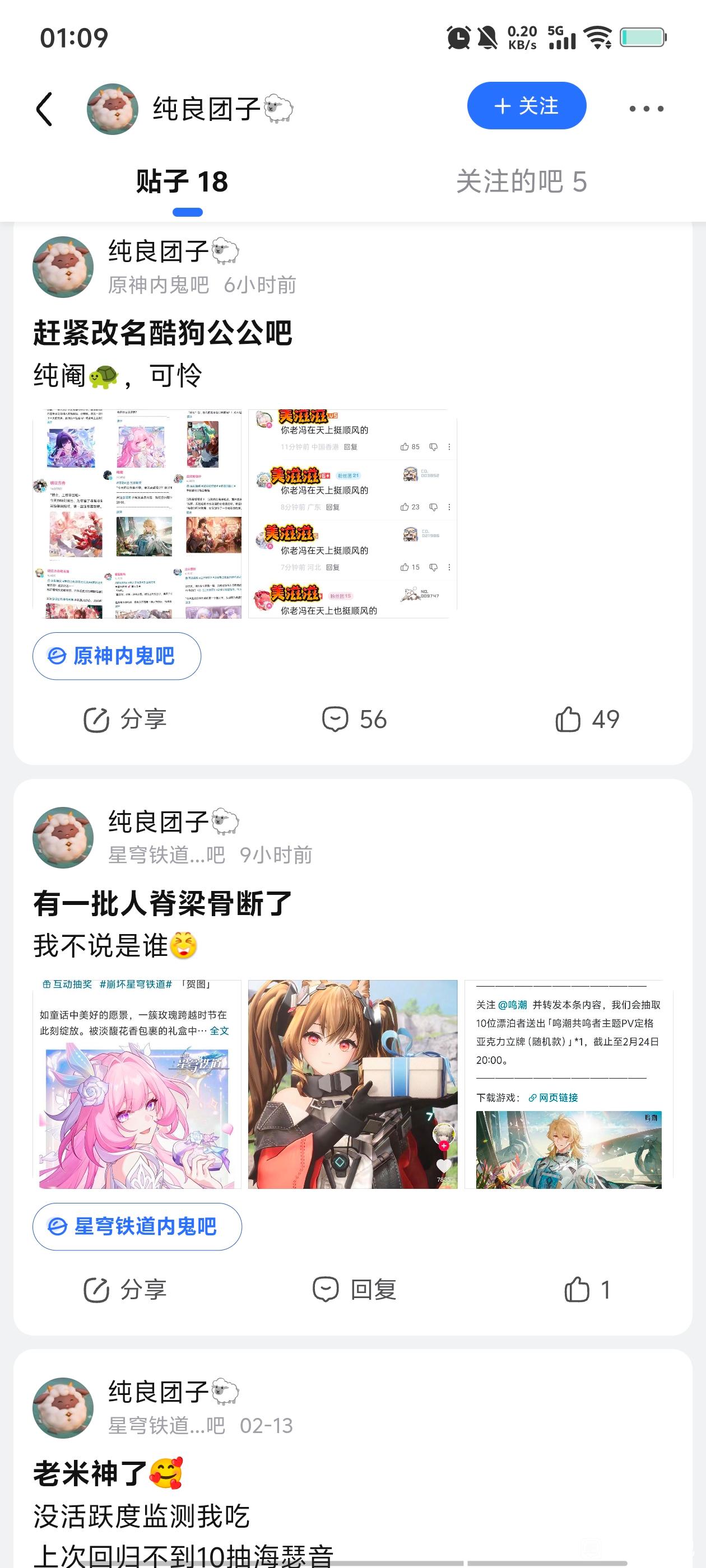706x1568 pixels.
Task: View the first screenshot collage in 赶紧改名酷狗公公吧
Action: pos(137,514)
